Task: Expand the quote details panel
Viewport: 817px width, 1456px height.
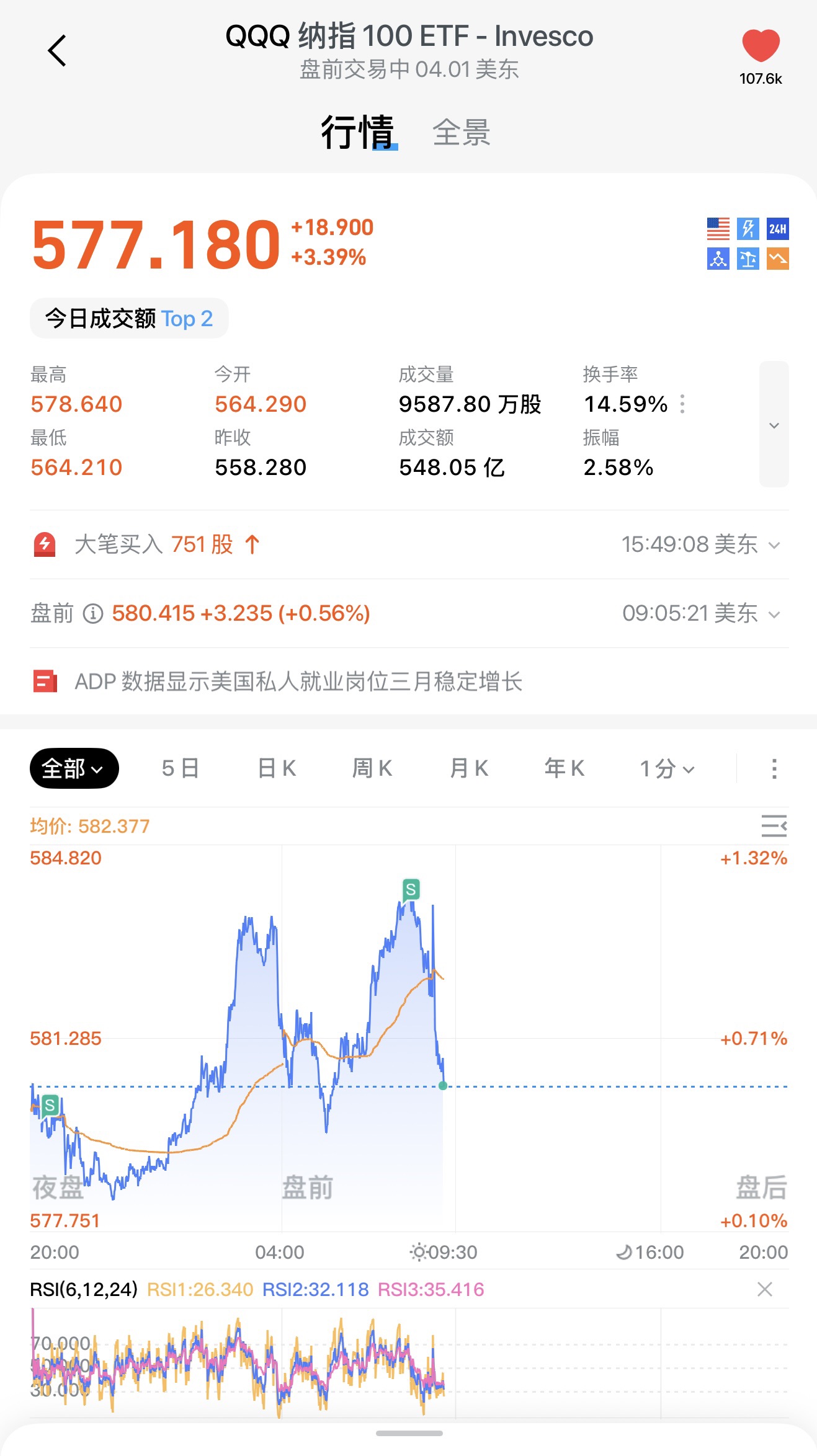Action: pos(774,425)
